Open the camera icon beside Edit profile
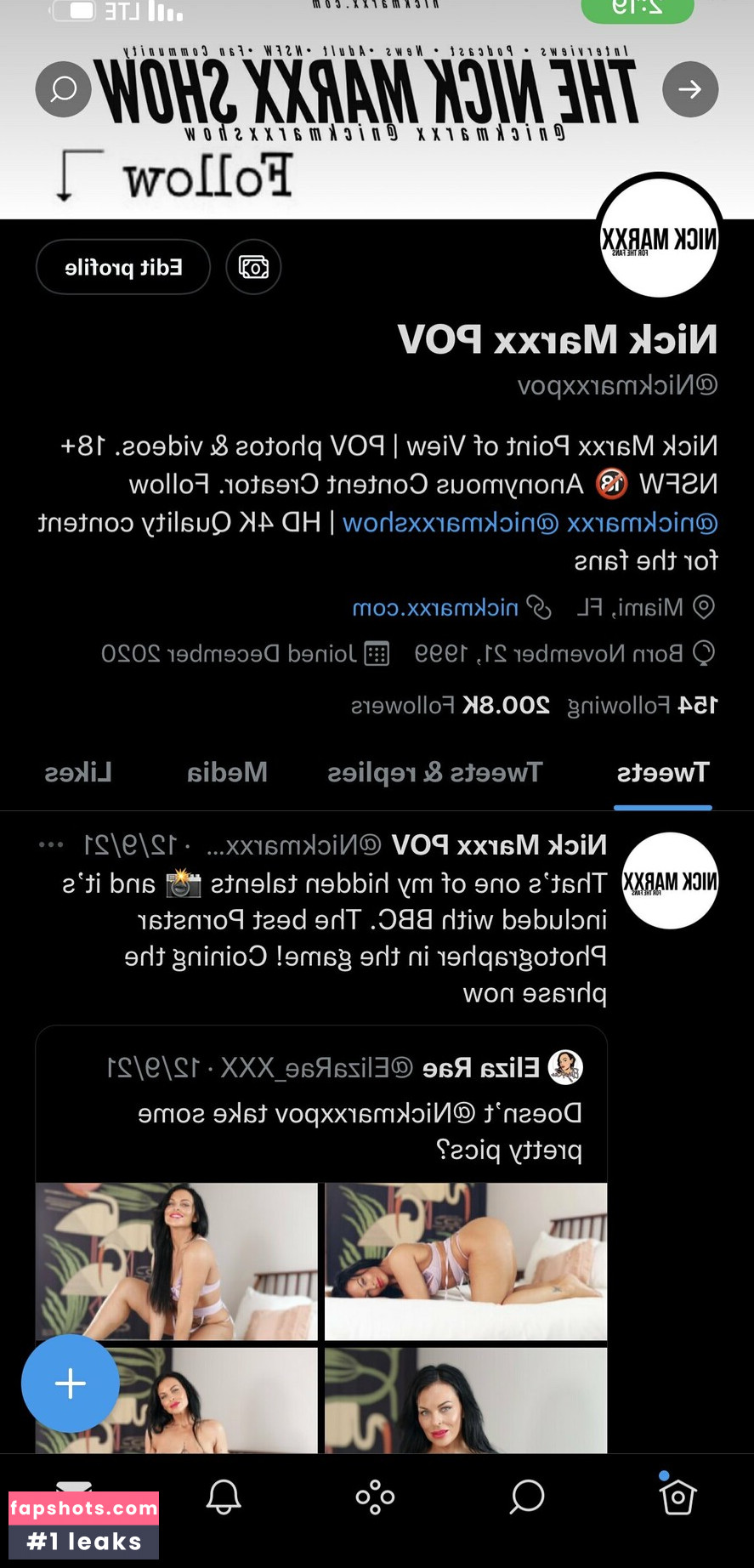Image resolution: width=754 pixels, height=1568 pixels. [x=253, y=267]
